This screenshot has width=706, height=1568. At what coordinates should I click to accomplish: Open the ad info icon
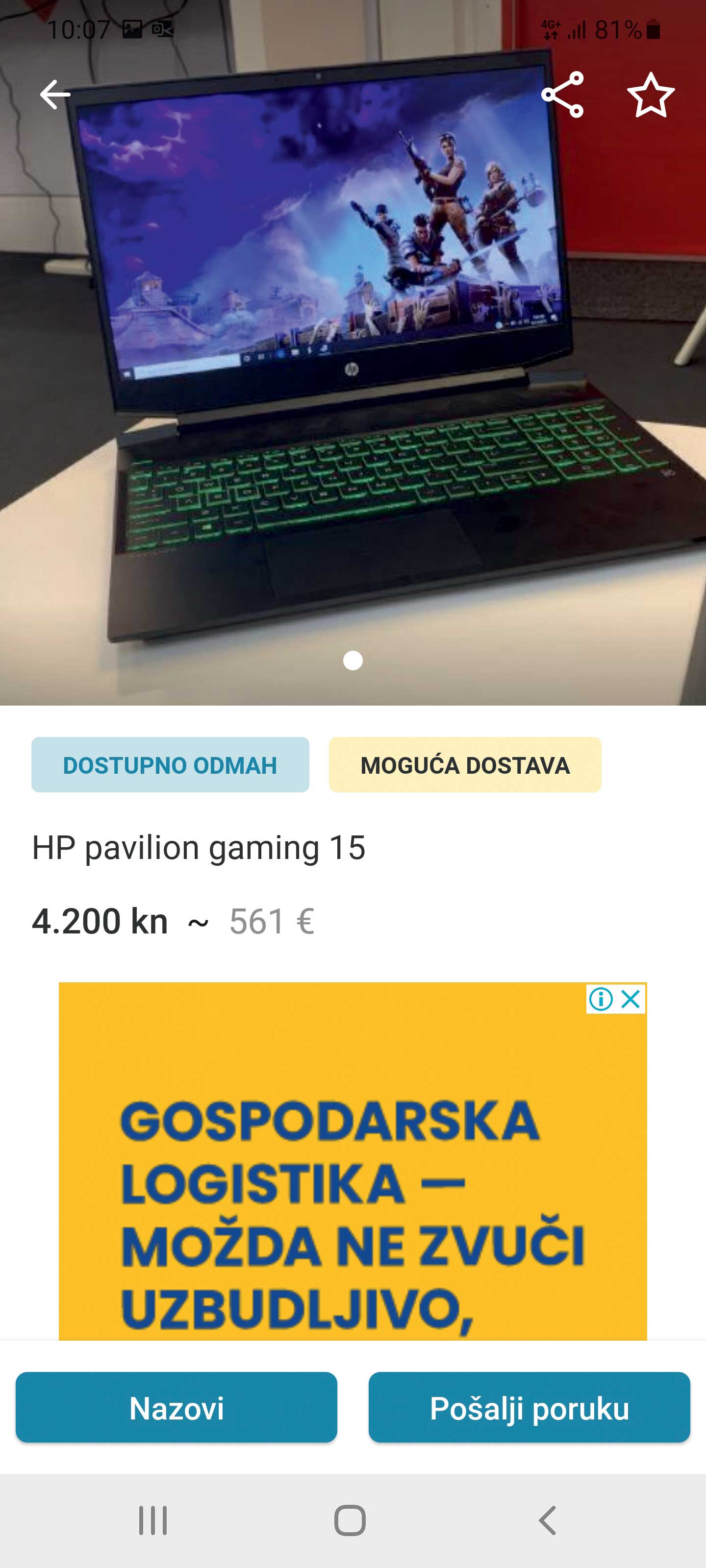[x=601, y=999]
